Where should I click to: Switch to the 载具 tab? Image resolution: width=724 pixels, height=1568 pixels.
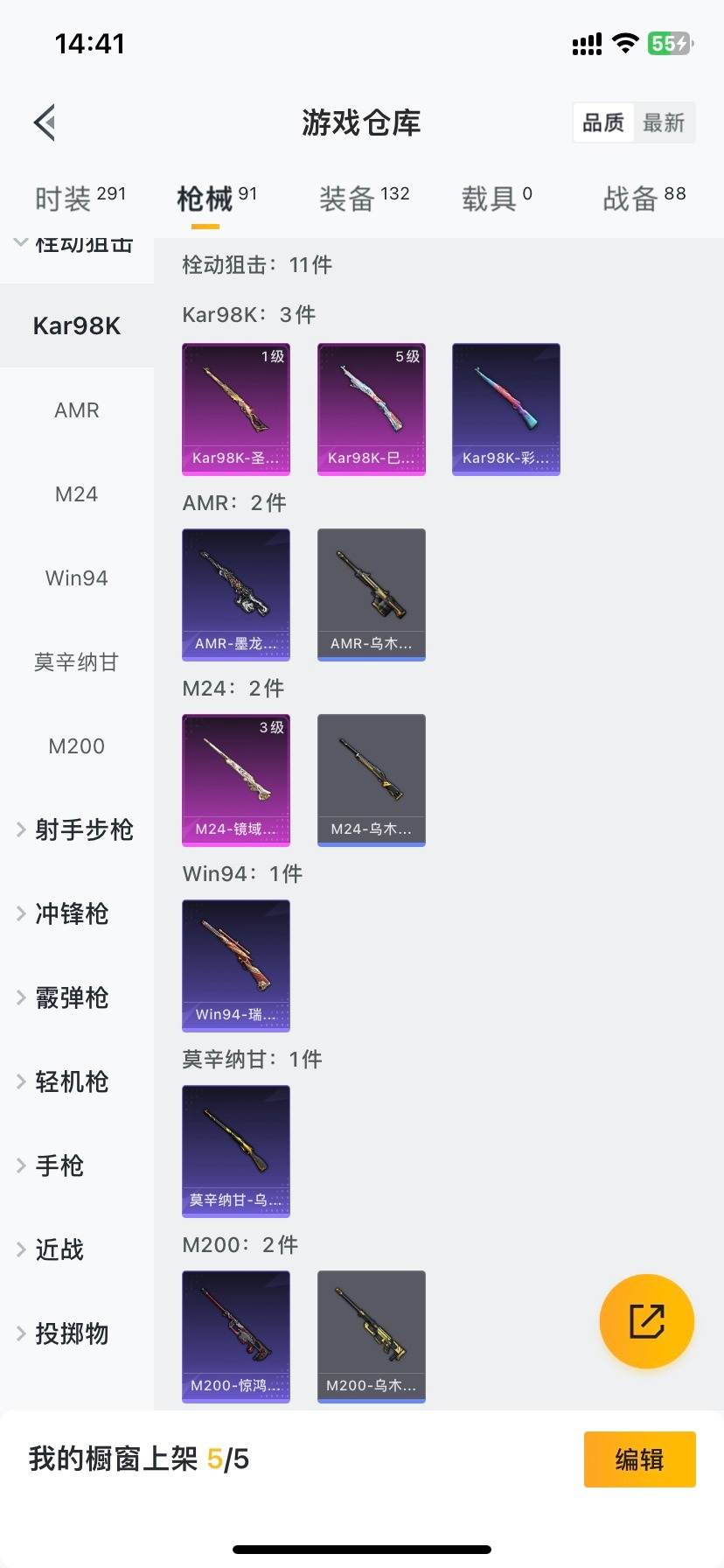496,199
